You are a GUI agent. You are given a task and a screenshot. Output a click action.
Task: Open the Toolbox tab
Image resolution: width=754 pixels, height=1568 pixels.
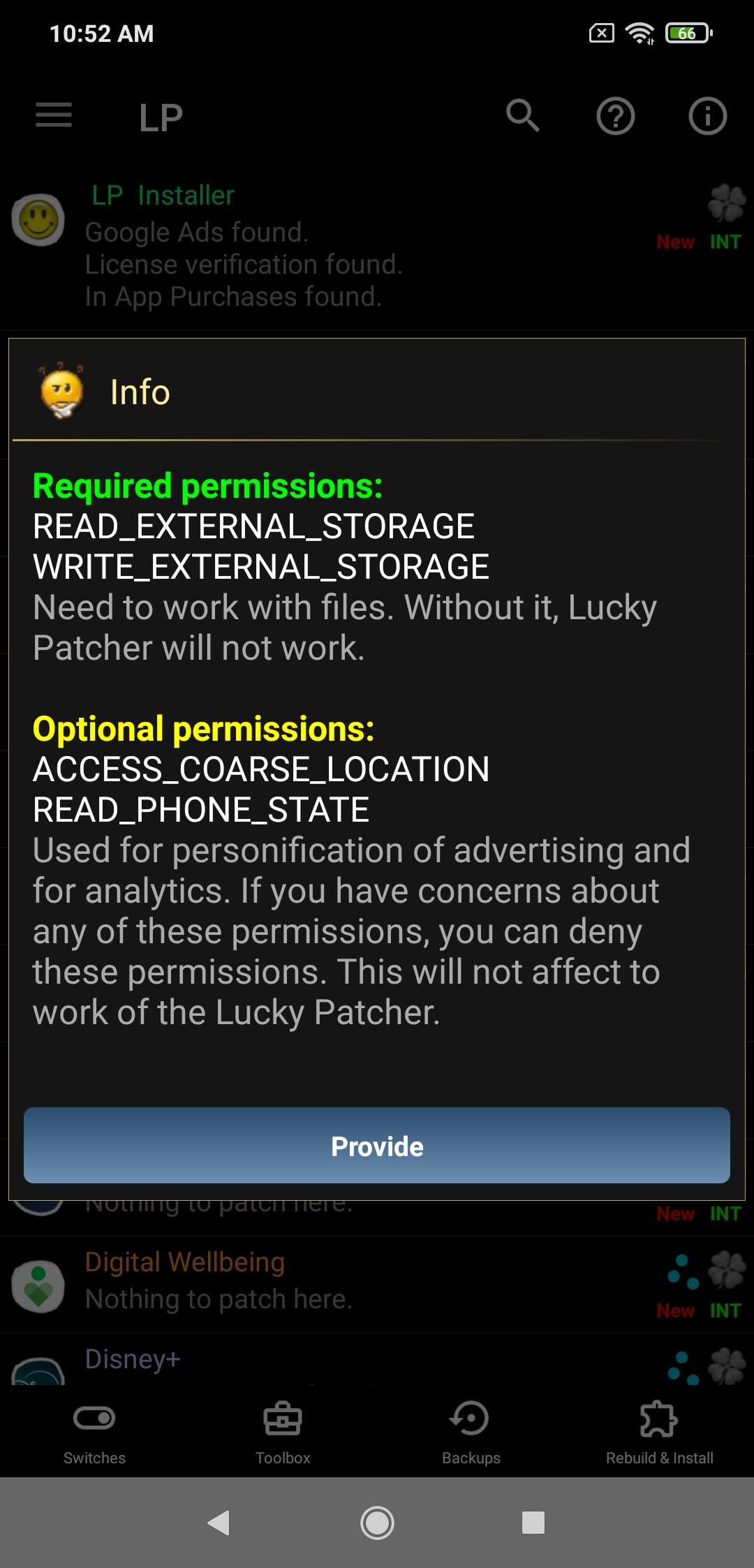coord(283,1431)
